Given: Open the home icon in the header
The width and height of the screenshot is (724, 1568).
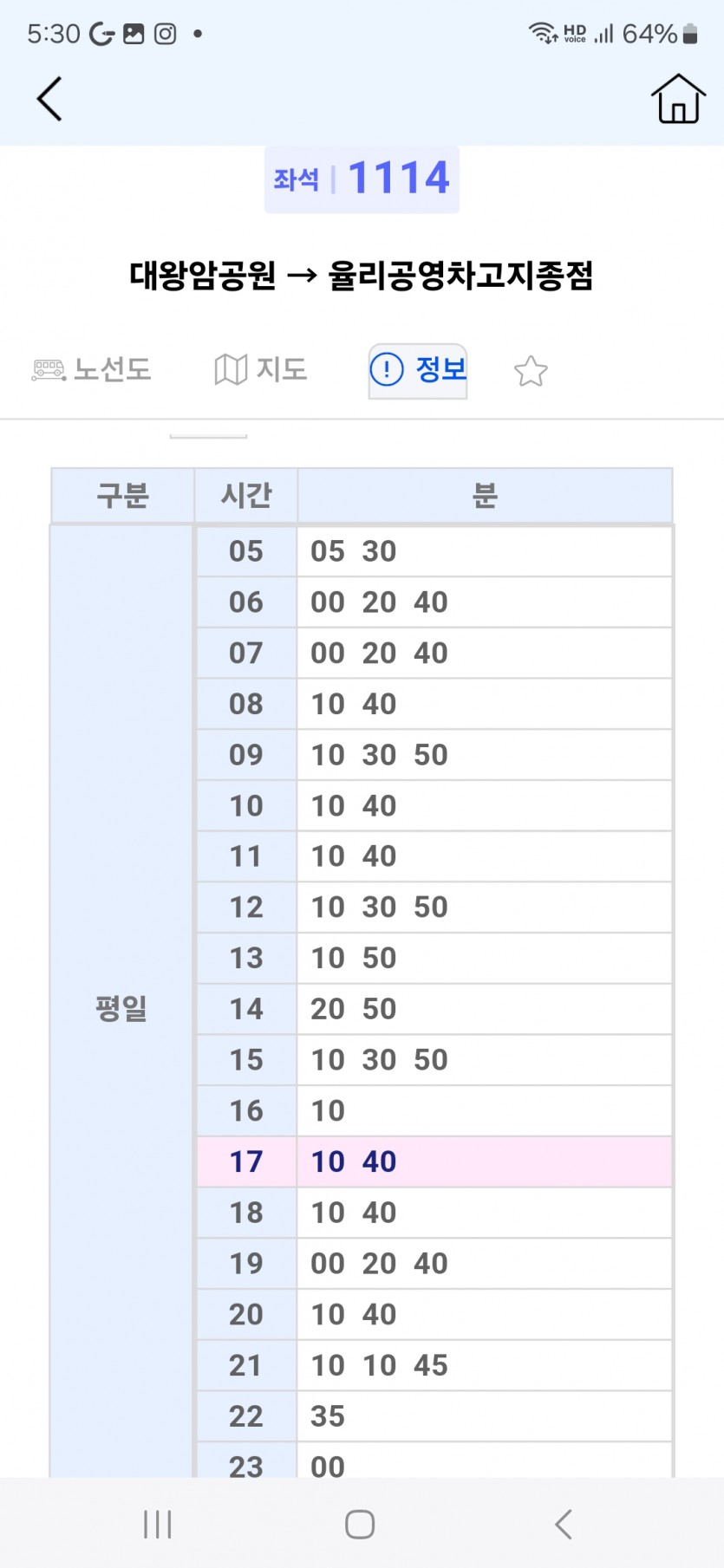Looking at the screenshot, I should click(x=678, y=99).
